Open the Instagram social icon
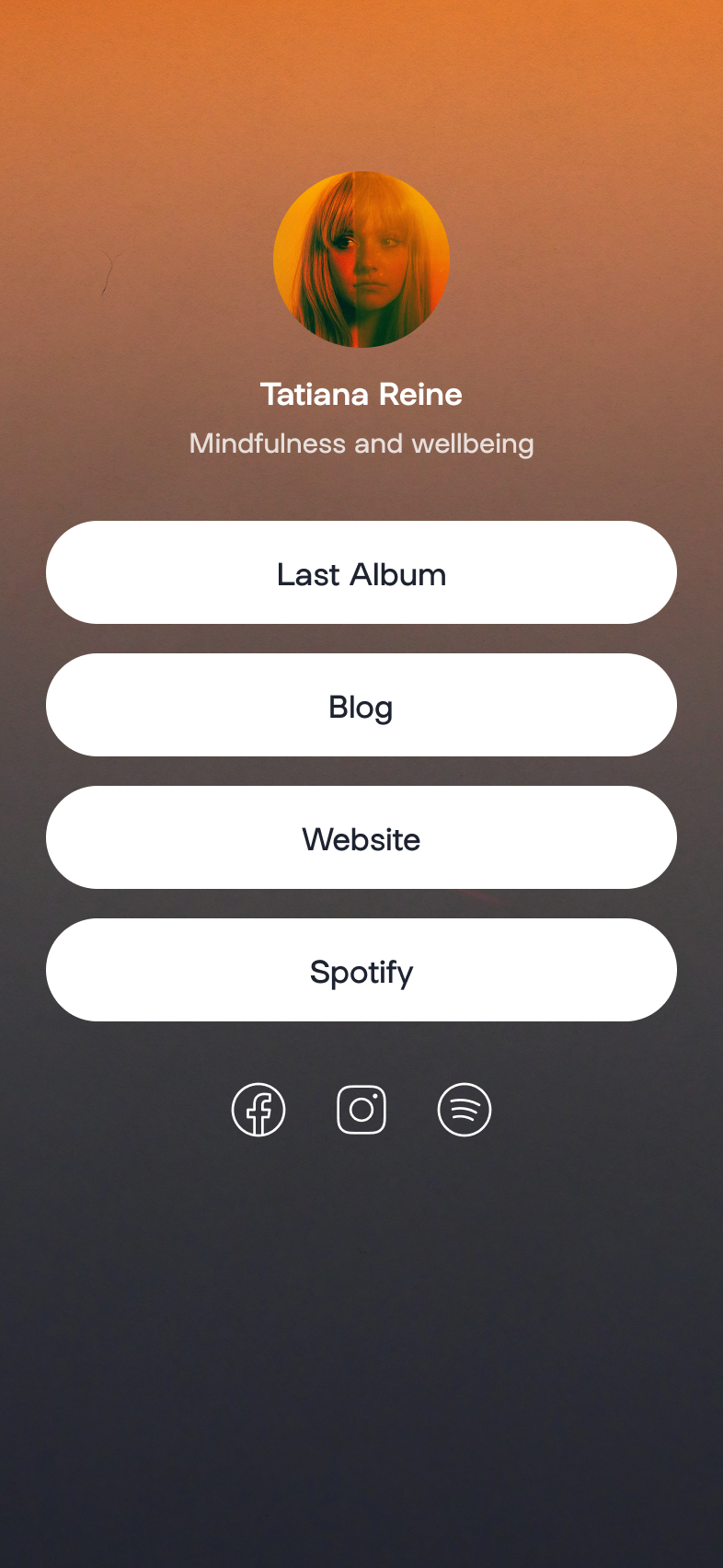The height and width of the screenshot is (1568, 723). [x=361, y=1110]
